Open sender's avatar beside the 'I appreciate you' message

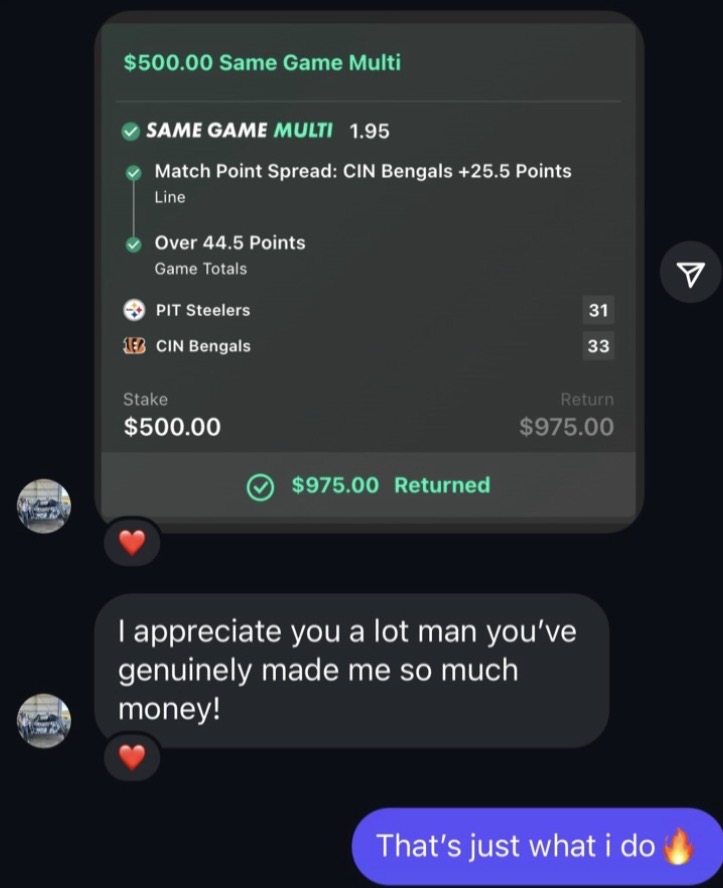pyautogui.click(x=44, y=720)
